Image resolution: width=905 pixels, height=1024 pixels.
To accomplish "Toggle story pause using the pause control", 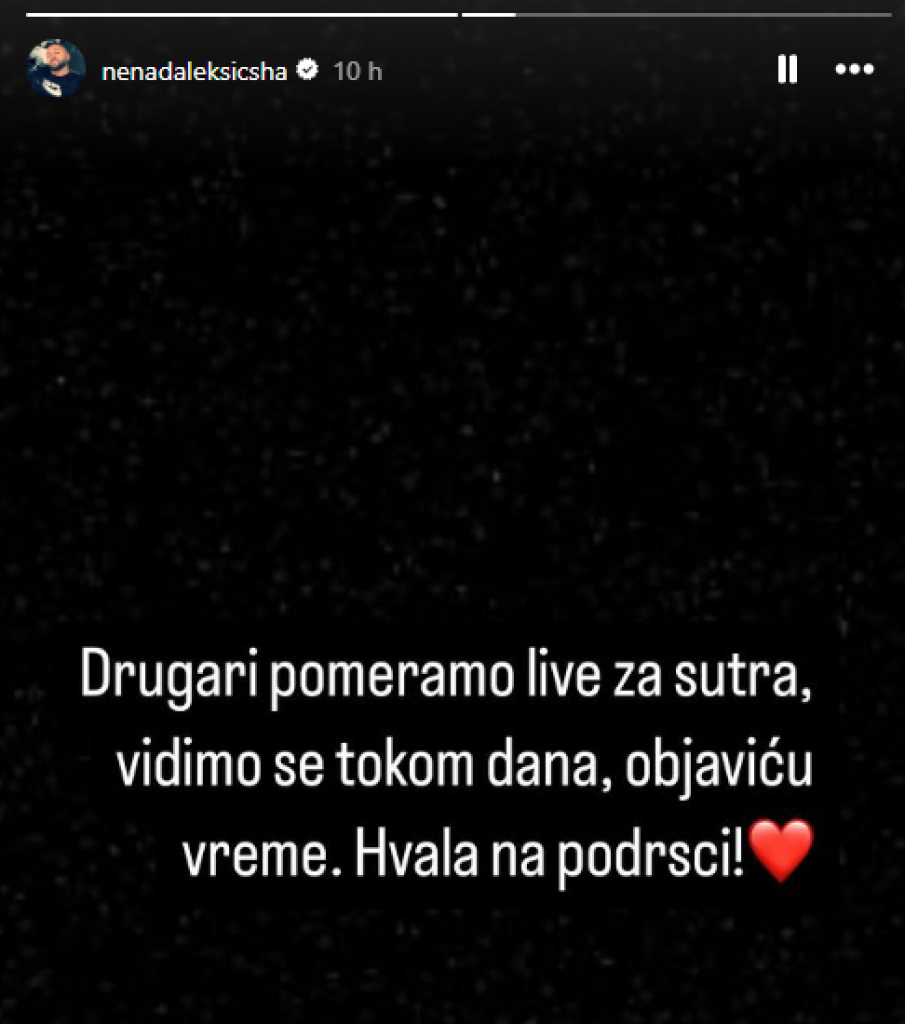I will 787,70.
